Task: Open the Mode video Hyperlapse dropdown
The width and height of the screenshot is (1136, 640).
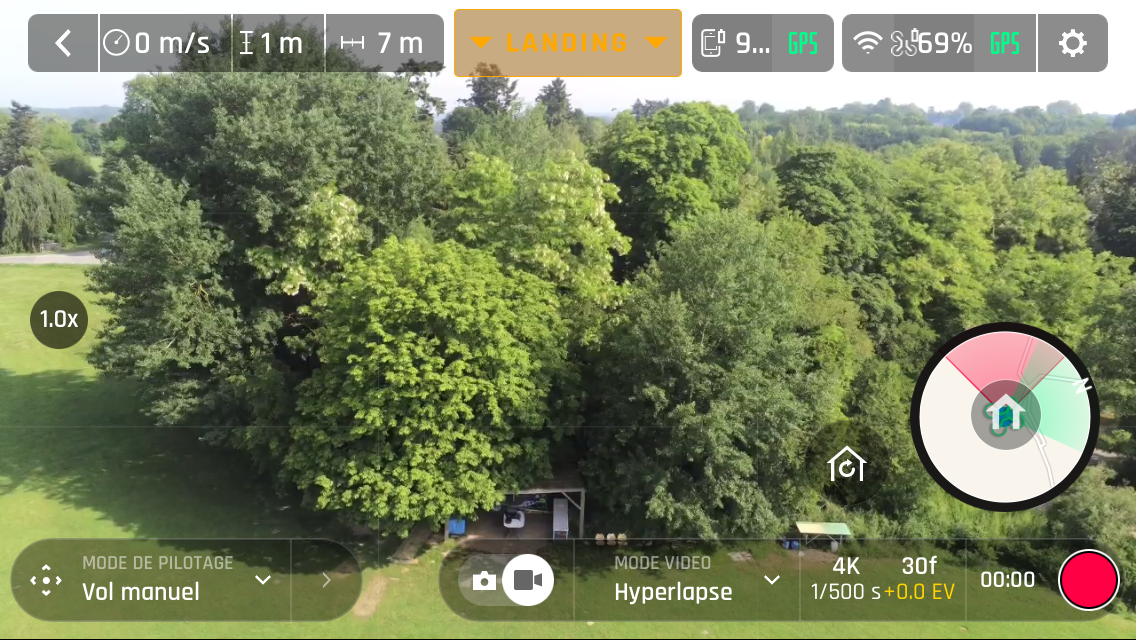Action: (x=696, y=580)
